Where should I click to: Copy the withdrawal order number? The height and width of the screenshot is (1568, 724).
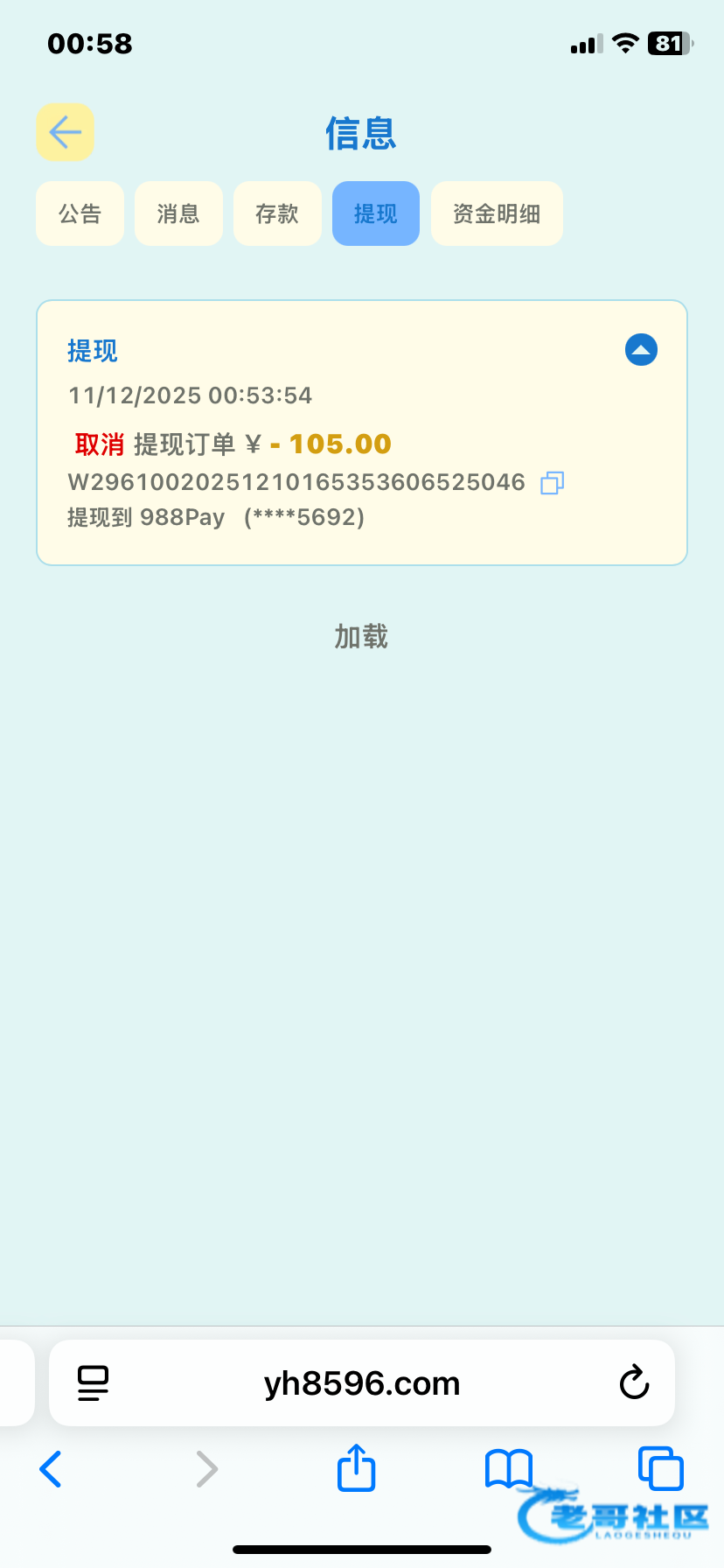tap(553, 483)
